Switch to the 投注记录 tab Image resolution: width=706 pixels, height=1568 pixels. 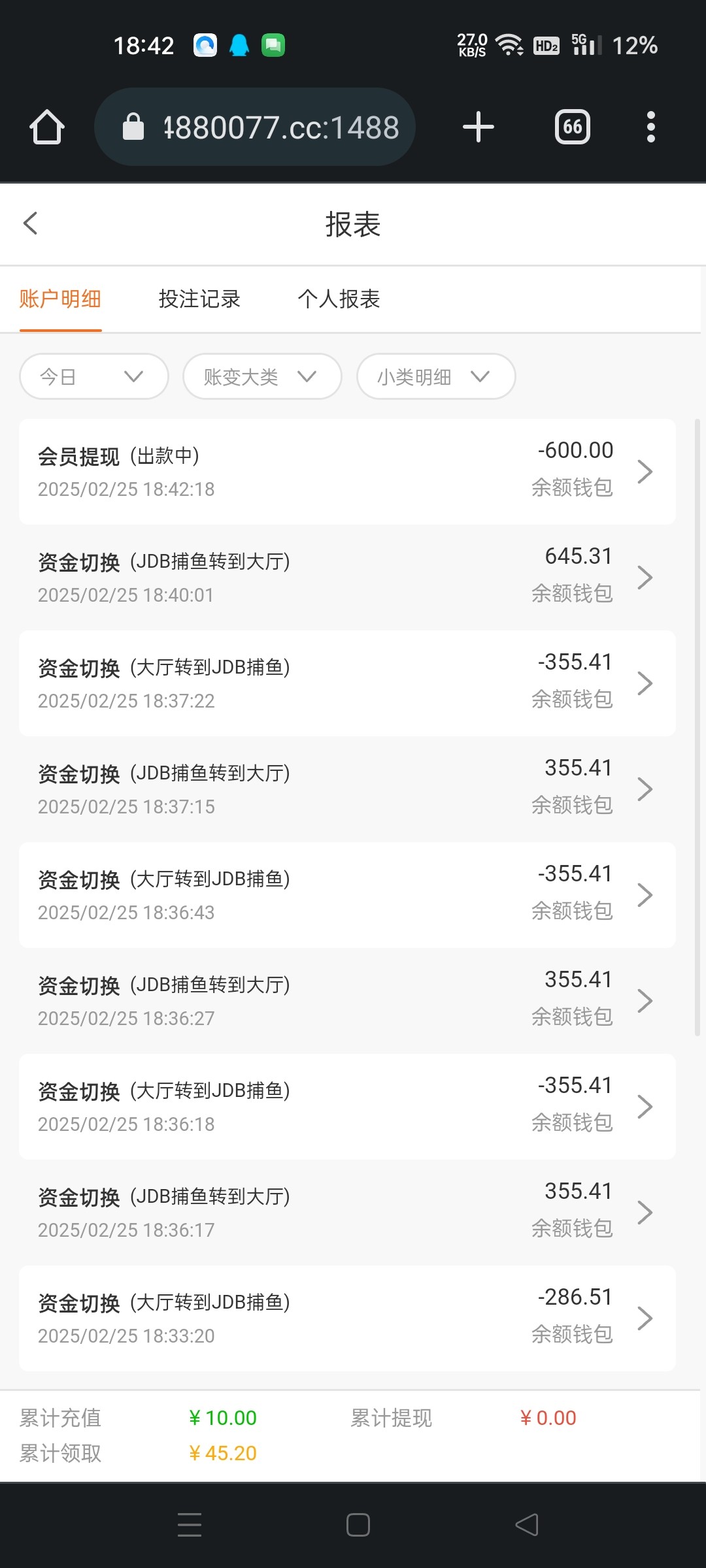[x=199, y=299]
